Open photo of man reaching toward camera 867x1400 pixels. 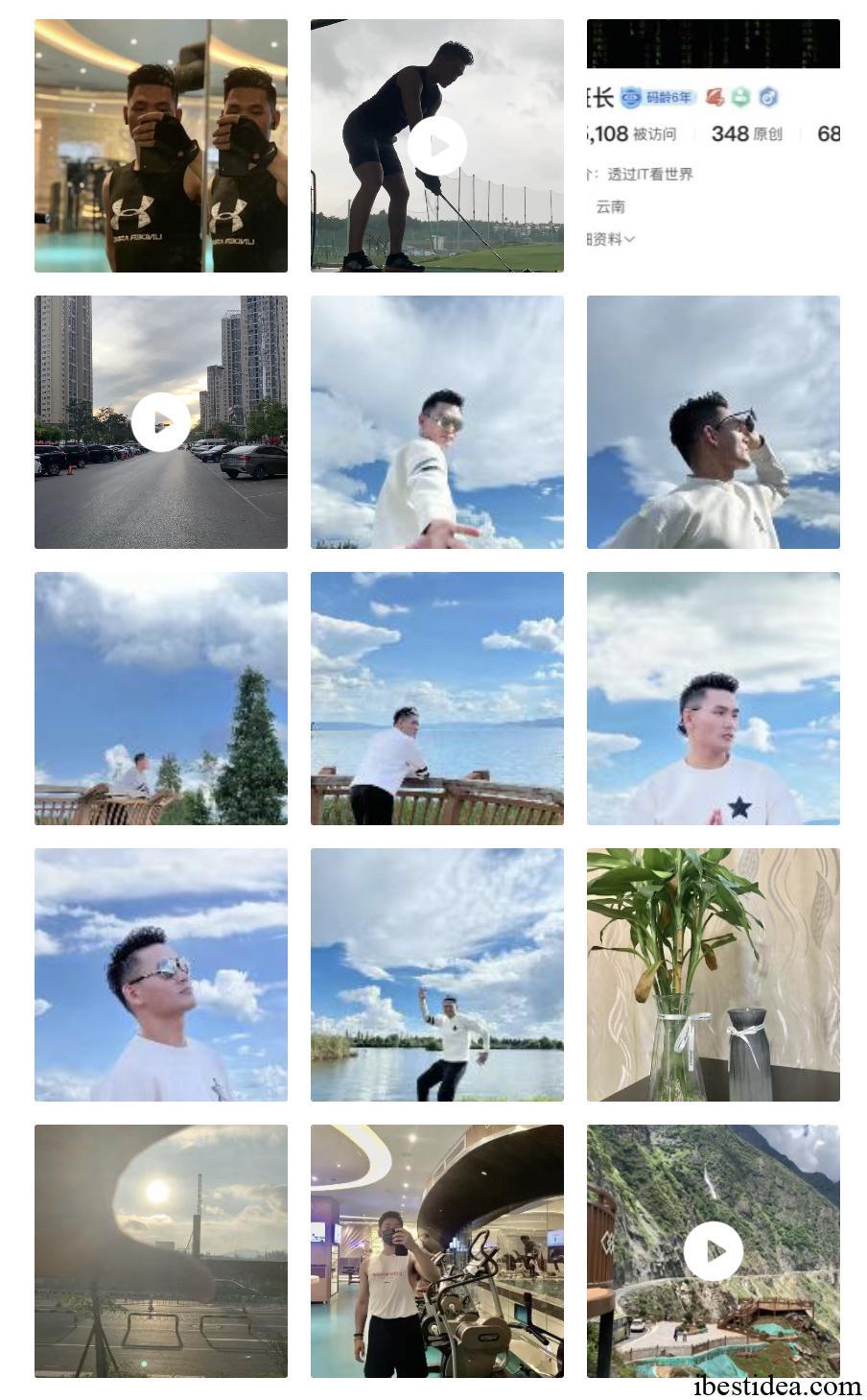[437, 422]
